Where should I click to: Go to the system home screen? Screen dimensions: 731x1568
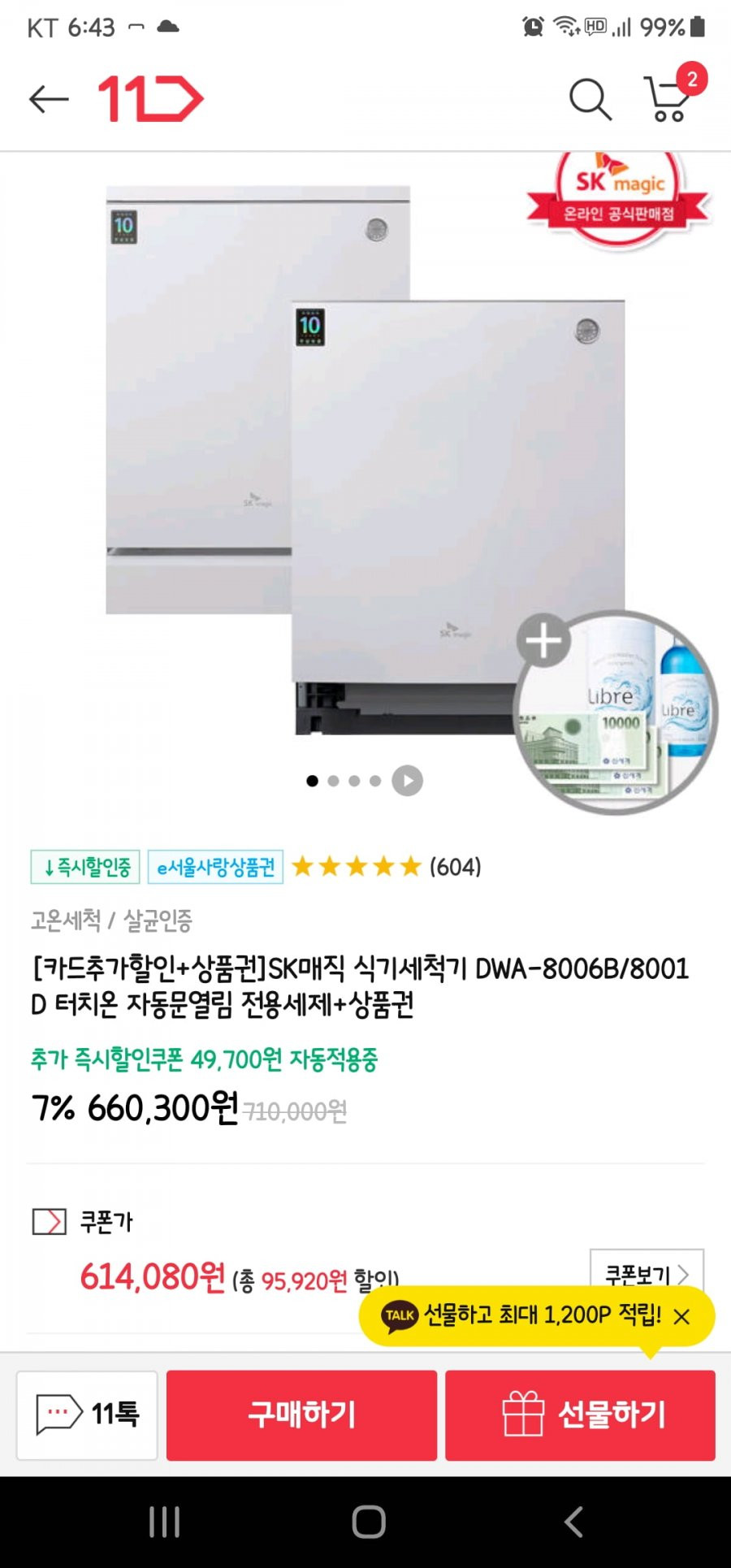[x=368, y=1522]
